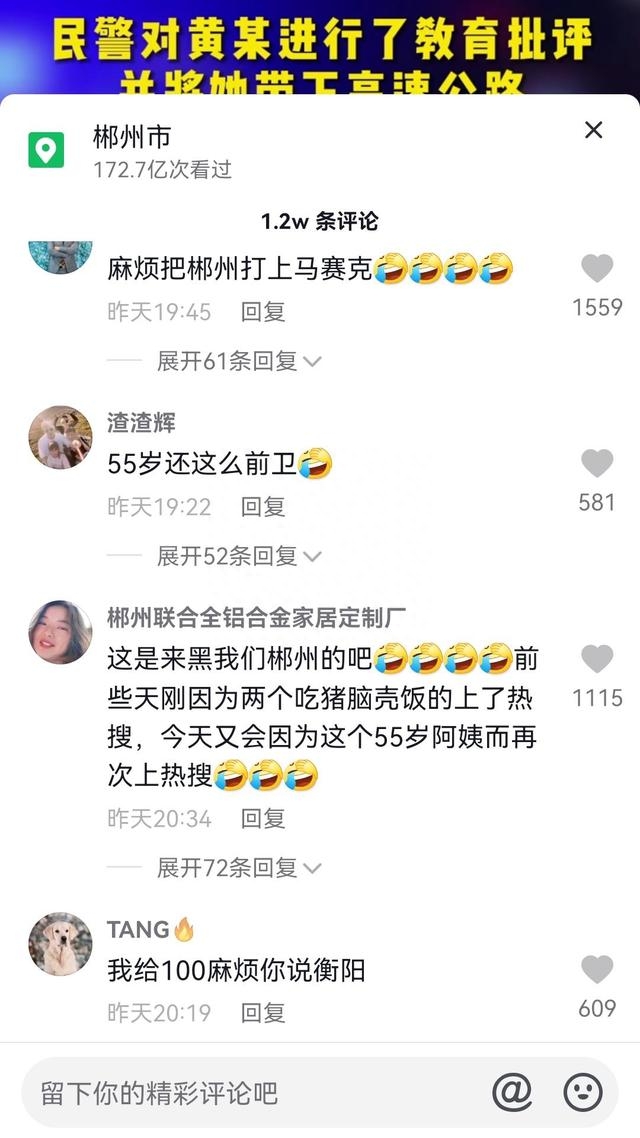Open TANG's profile avatar

tap(60, 943)
